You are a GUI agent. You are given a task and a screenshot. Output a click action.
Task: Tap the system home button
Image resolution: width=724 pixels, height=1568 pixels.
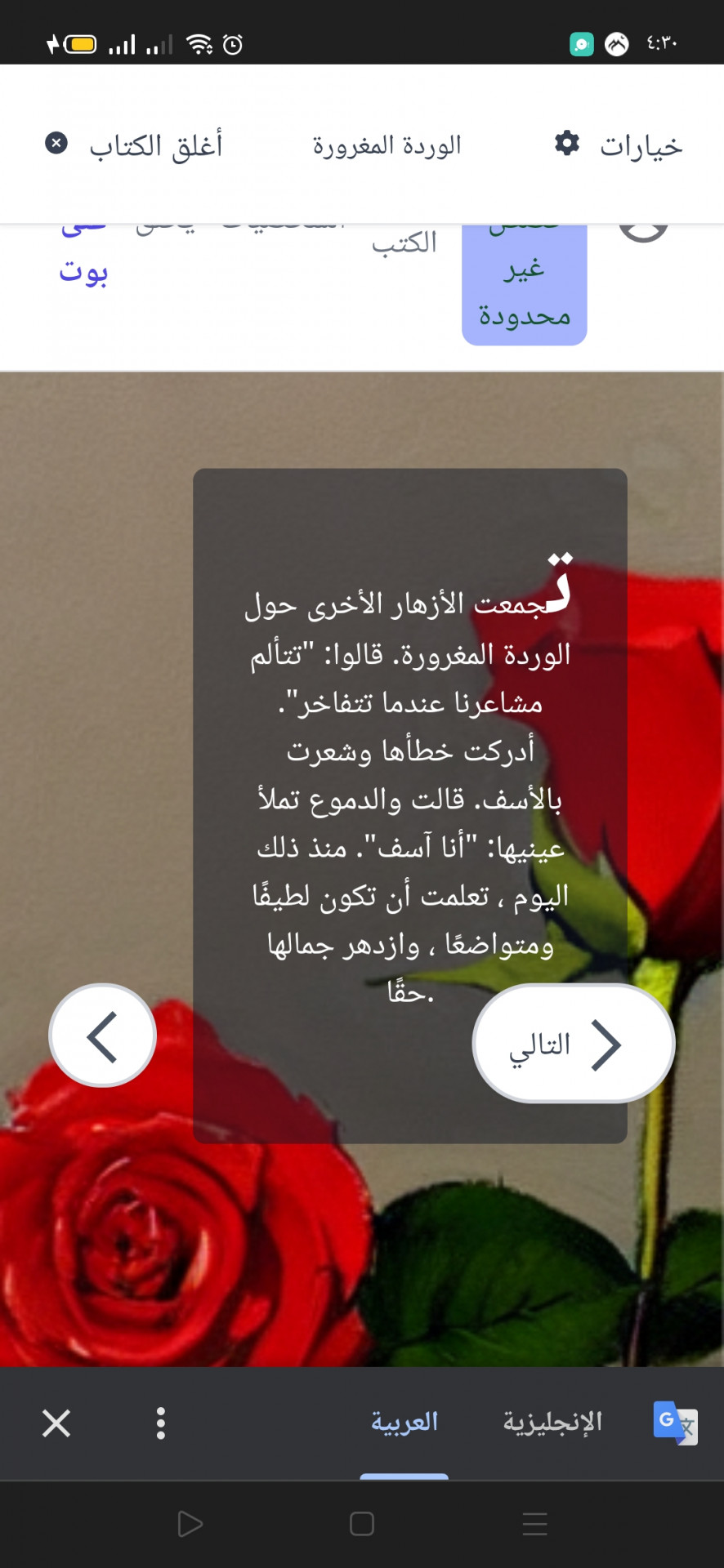pyautogui.click(x=362, y=1524)
